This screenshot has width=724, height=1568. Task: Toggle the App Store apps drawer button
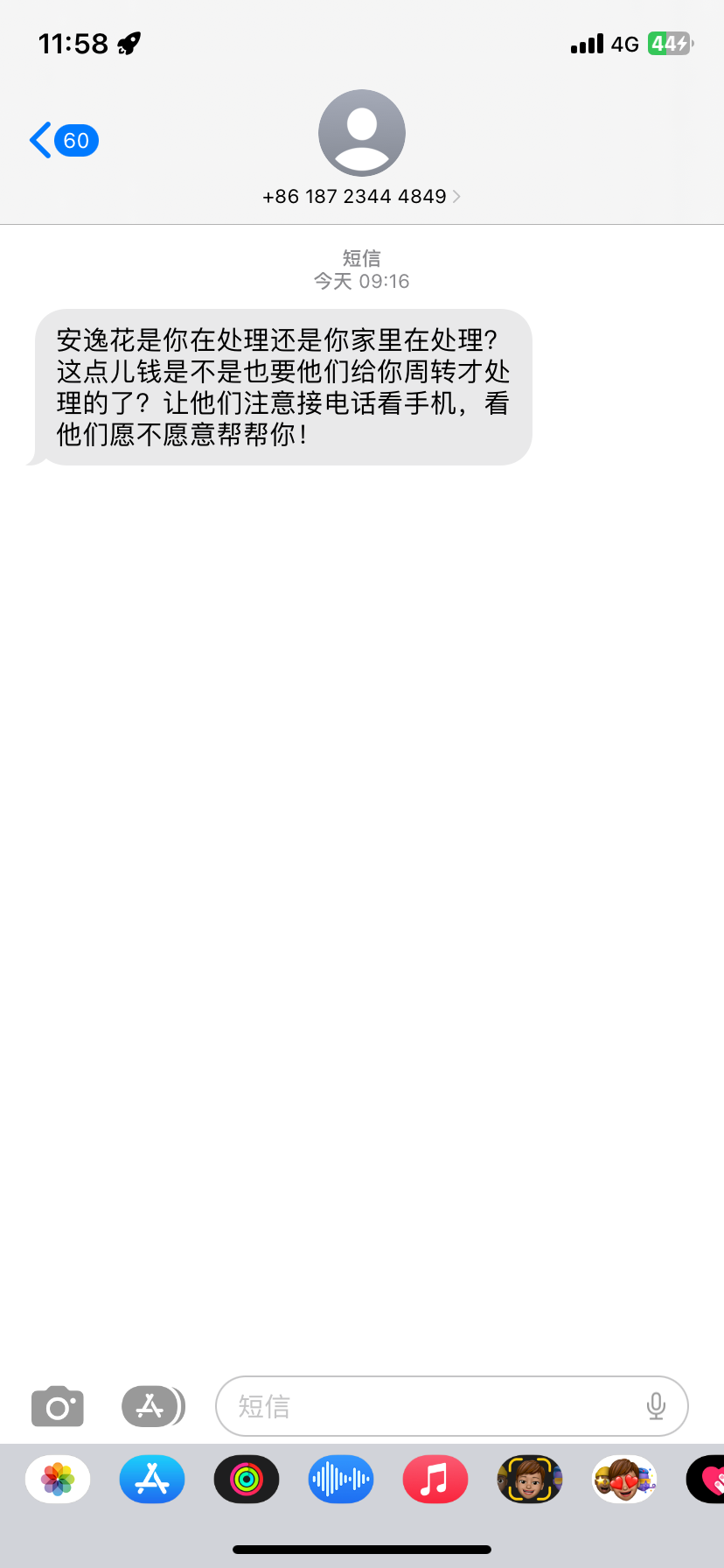click(x=153, y=1406)
